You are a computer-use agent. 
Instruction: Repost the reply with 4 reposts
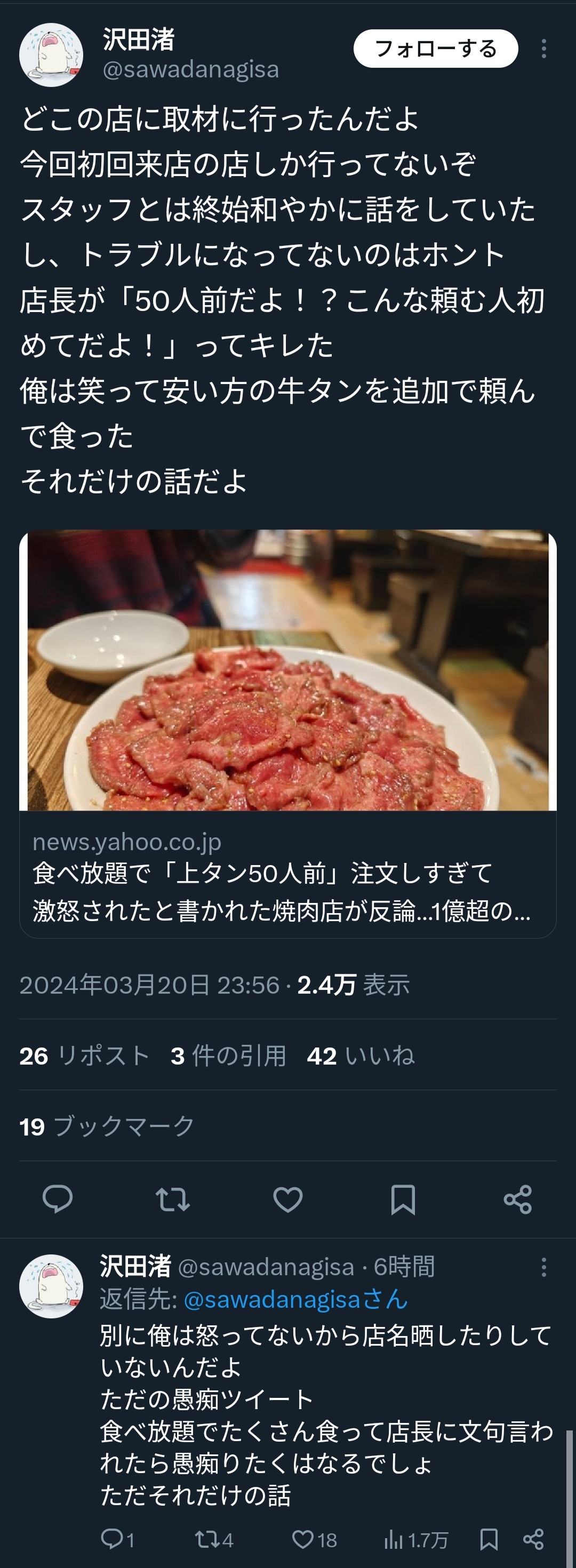(x=207, y=1539)
